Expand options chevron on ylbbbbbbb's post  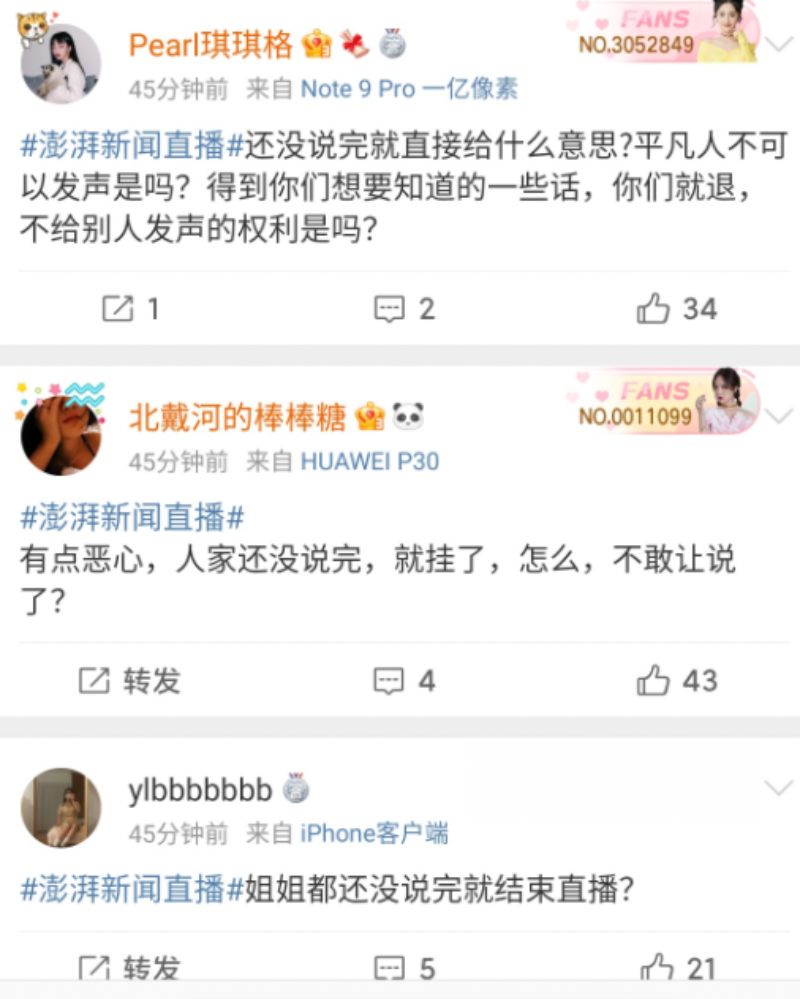click(x=778, y=788)
